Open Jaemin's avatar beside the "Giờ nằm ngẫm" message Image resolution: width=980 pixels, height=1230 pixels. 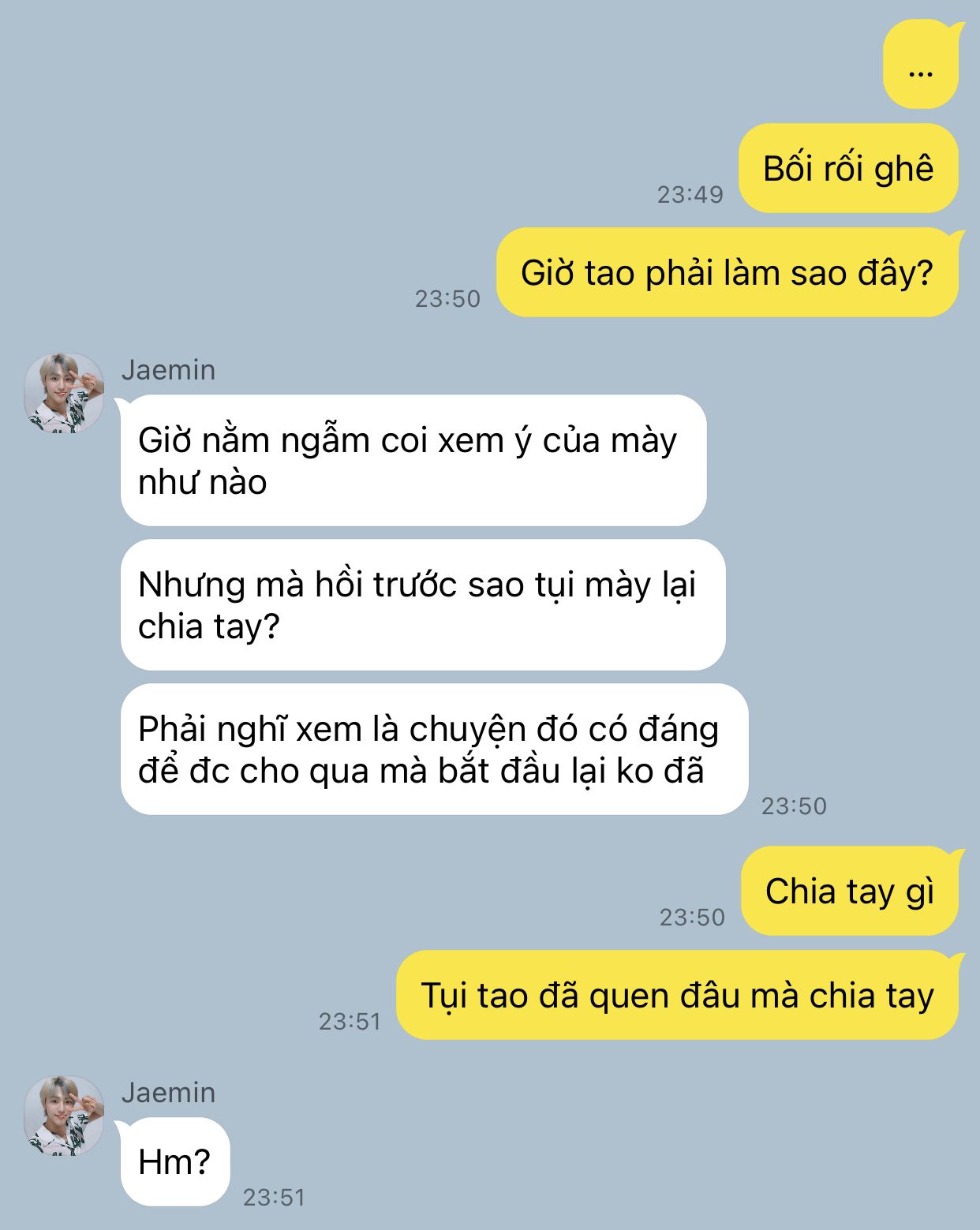(x=64, y=393)
